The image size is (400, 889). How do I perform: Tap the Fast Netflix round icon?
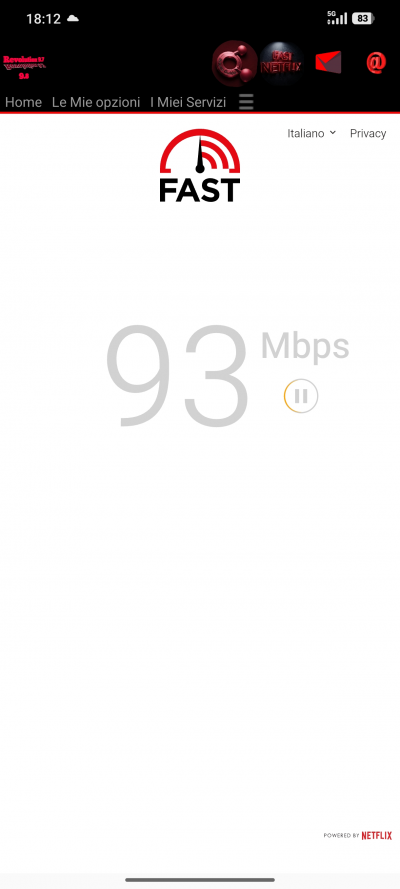pyautogui.click(x=281, y=64)
